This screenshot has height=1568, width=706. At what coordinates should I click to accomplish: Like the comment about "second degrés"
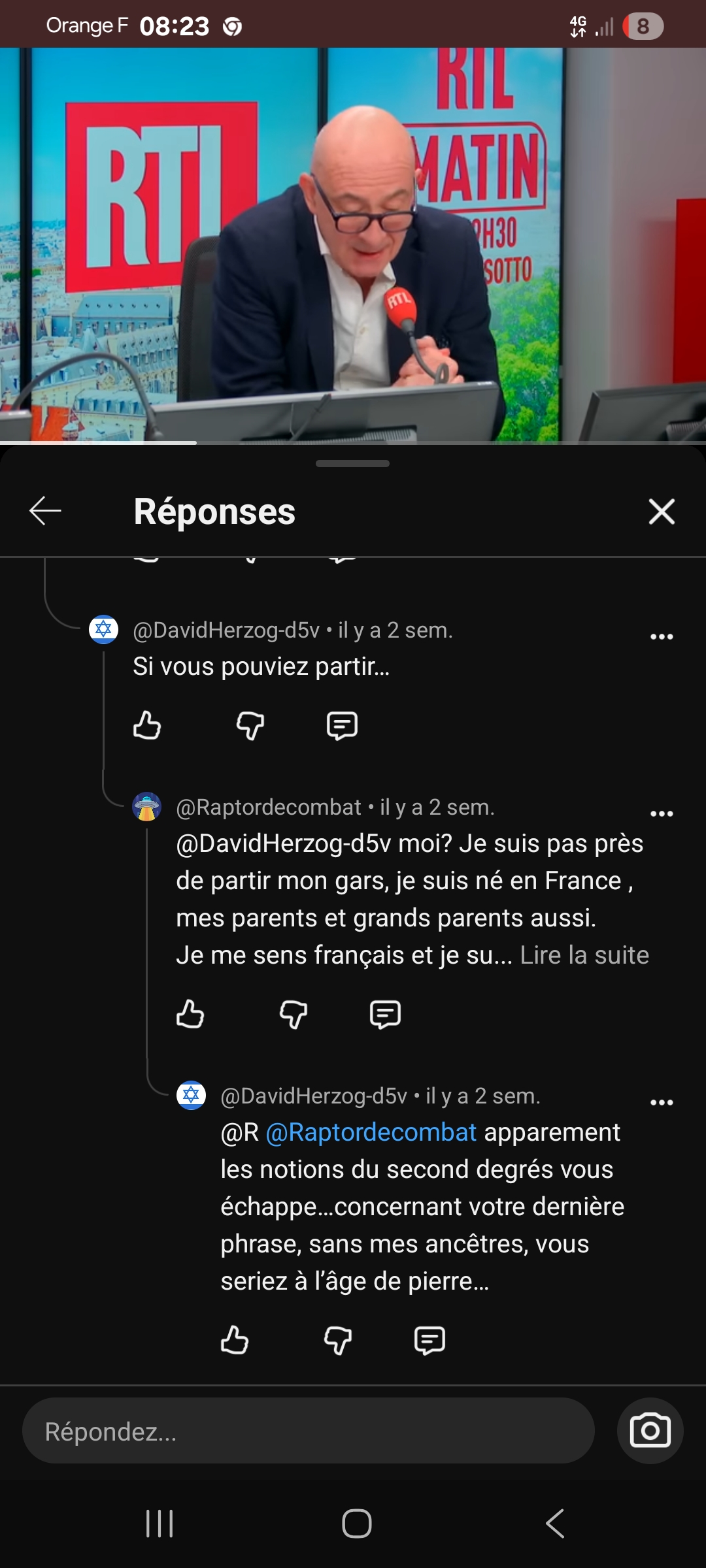click(235, 1341)
